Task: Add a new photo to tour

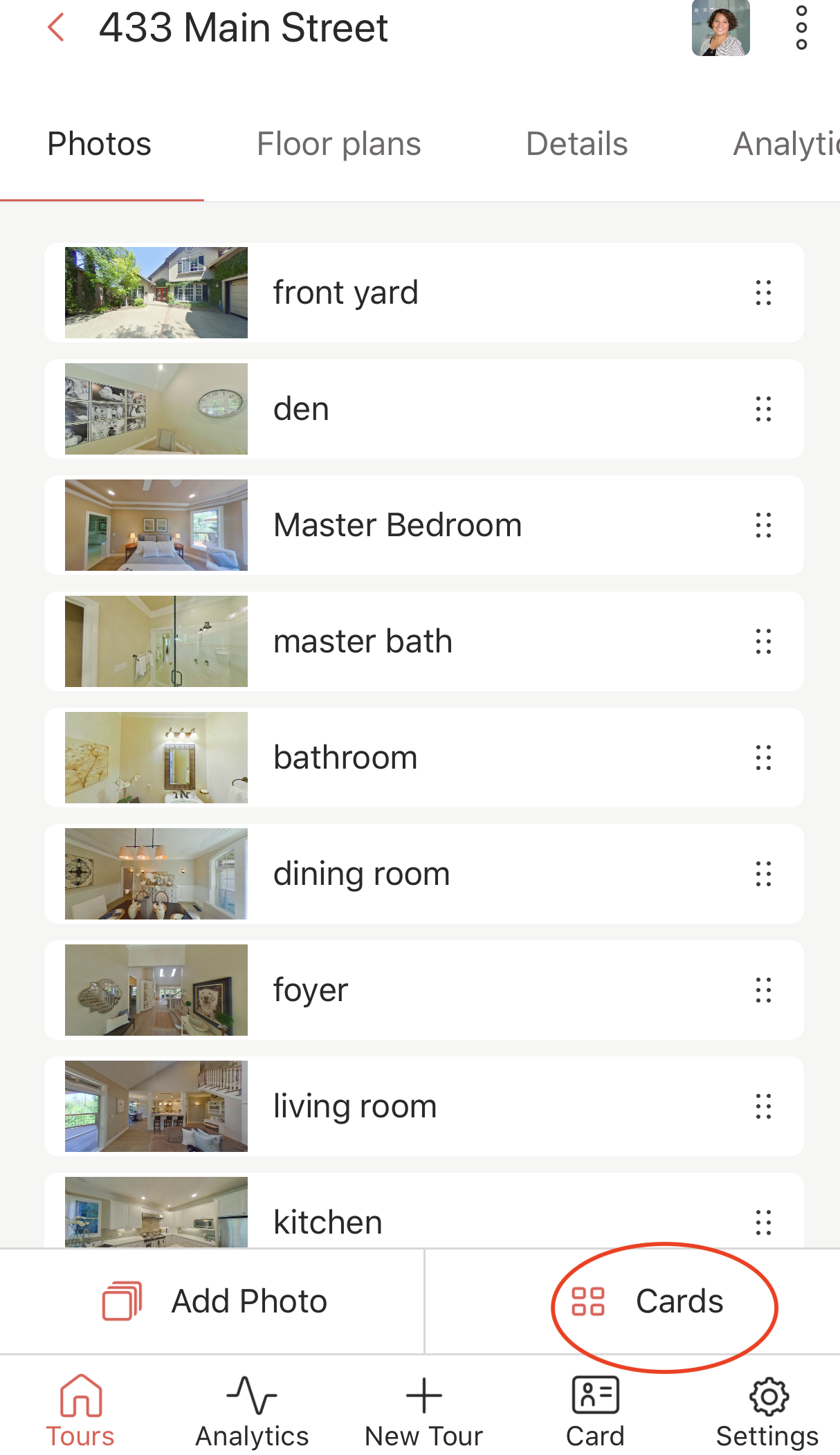Action: click(x=214, y=1301)
